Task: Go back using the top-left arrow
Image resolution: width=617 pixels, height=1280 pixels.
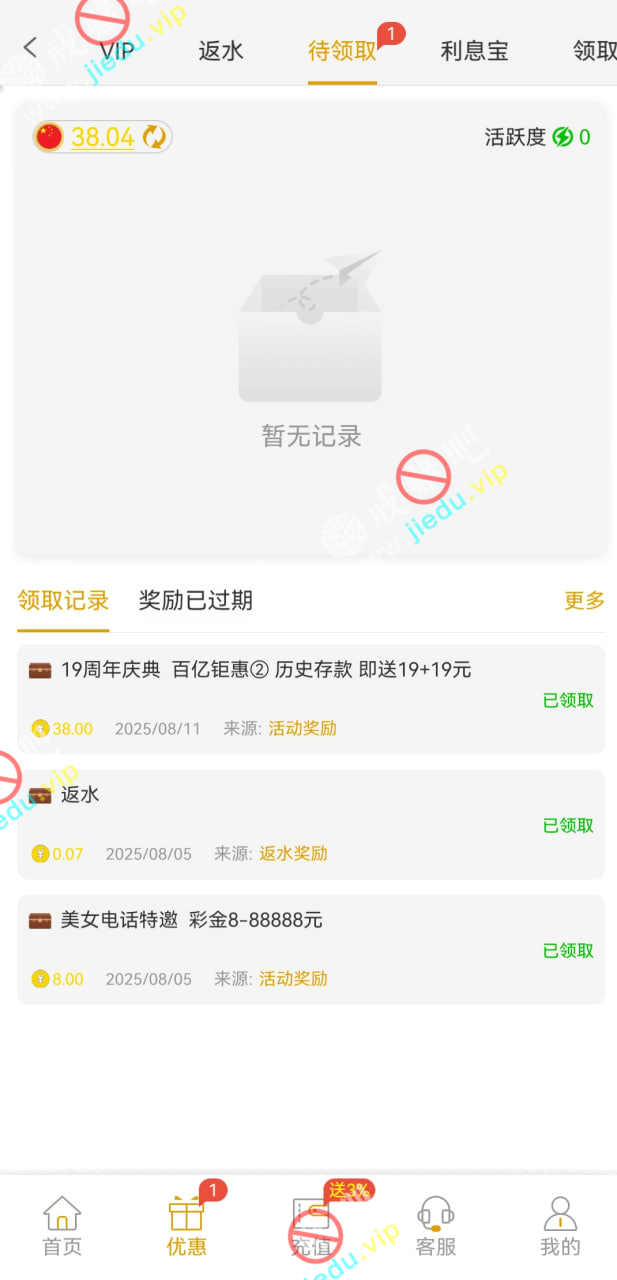Action: pyautogui.click(x=30, y=47)
